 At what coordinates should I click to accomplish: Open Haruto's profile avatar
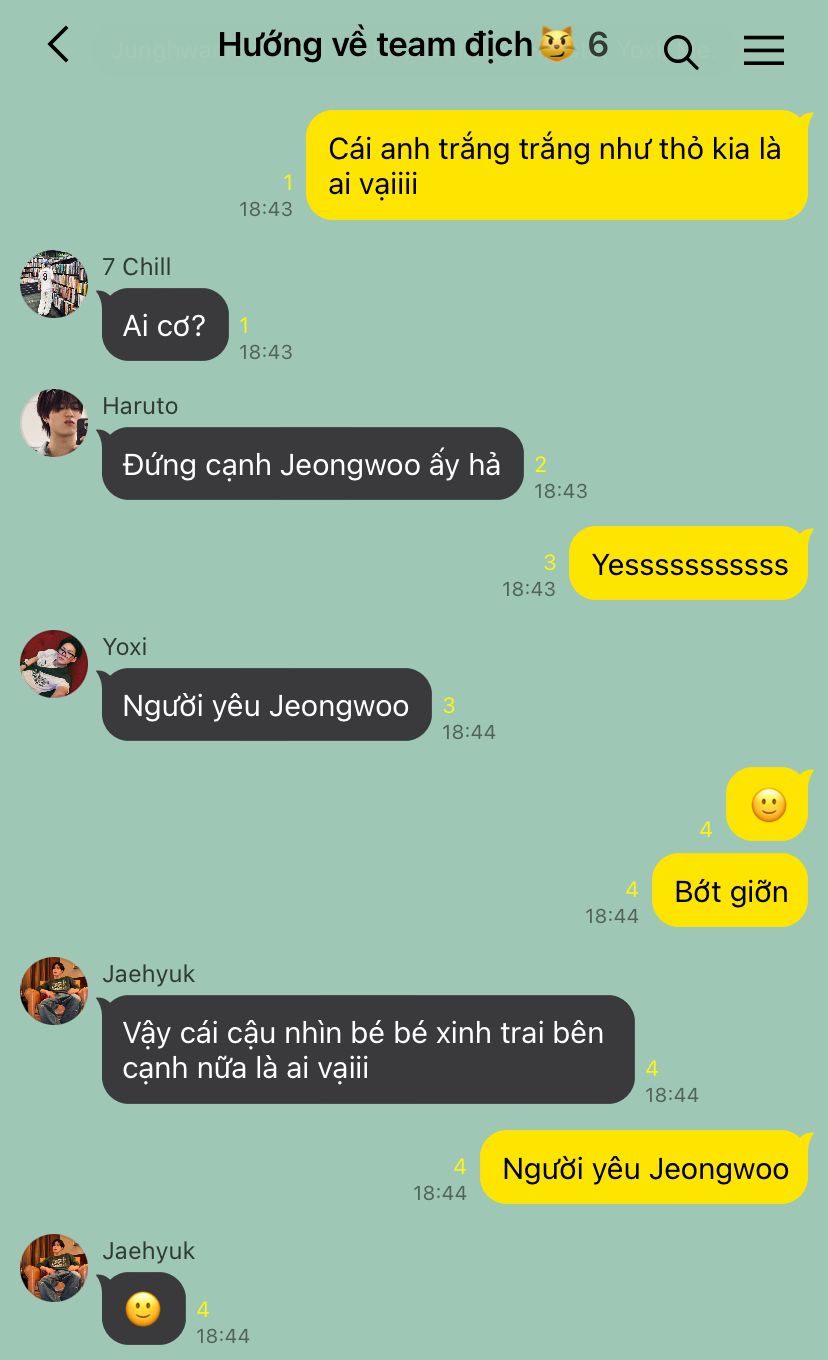(x=54, y=423)
